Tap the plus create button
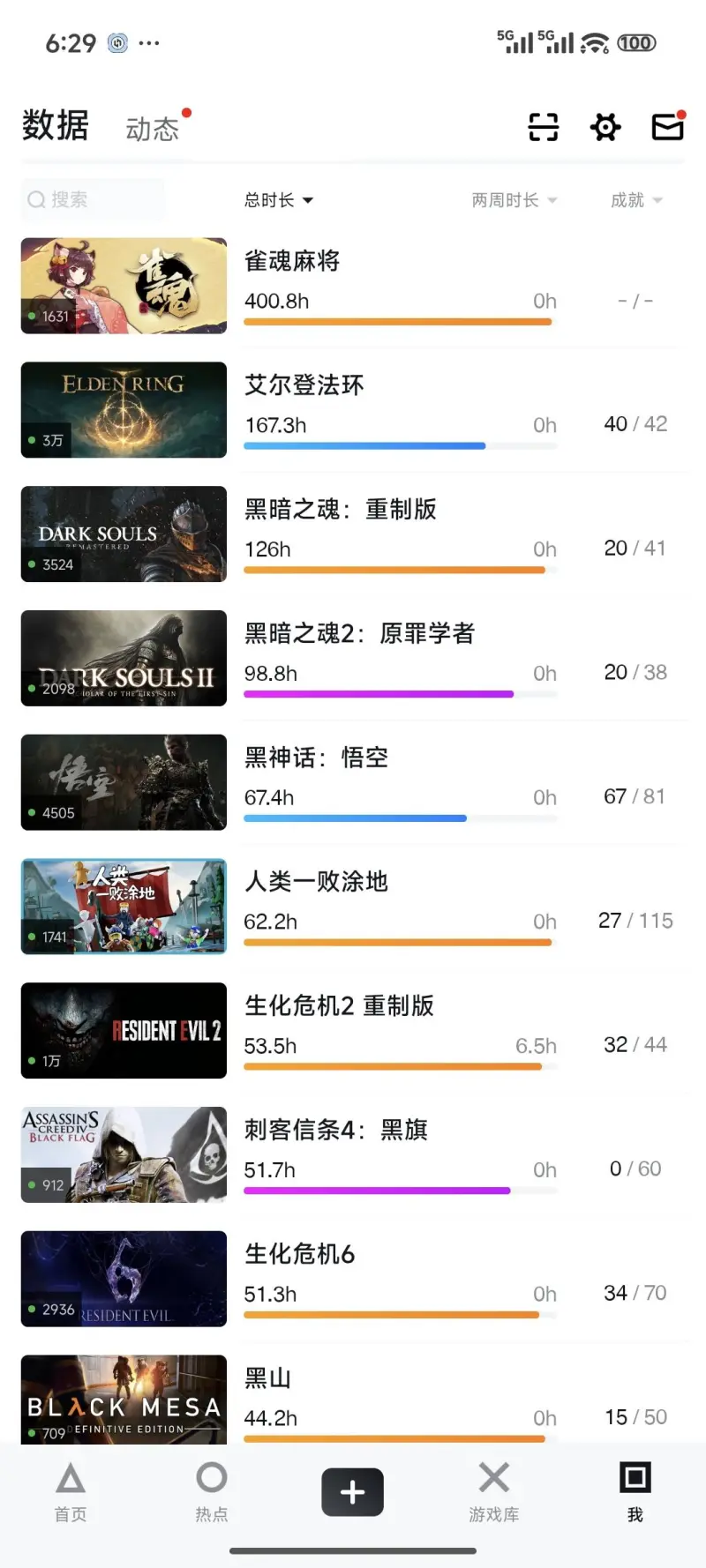Viewport: 706px width, 1568px height. coord(352,1492)
